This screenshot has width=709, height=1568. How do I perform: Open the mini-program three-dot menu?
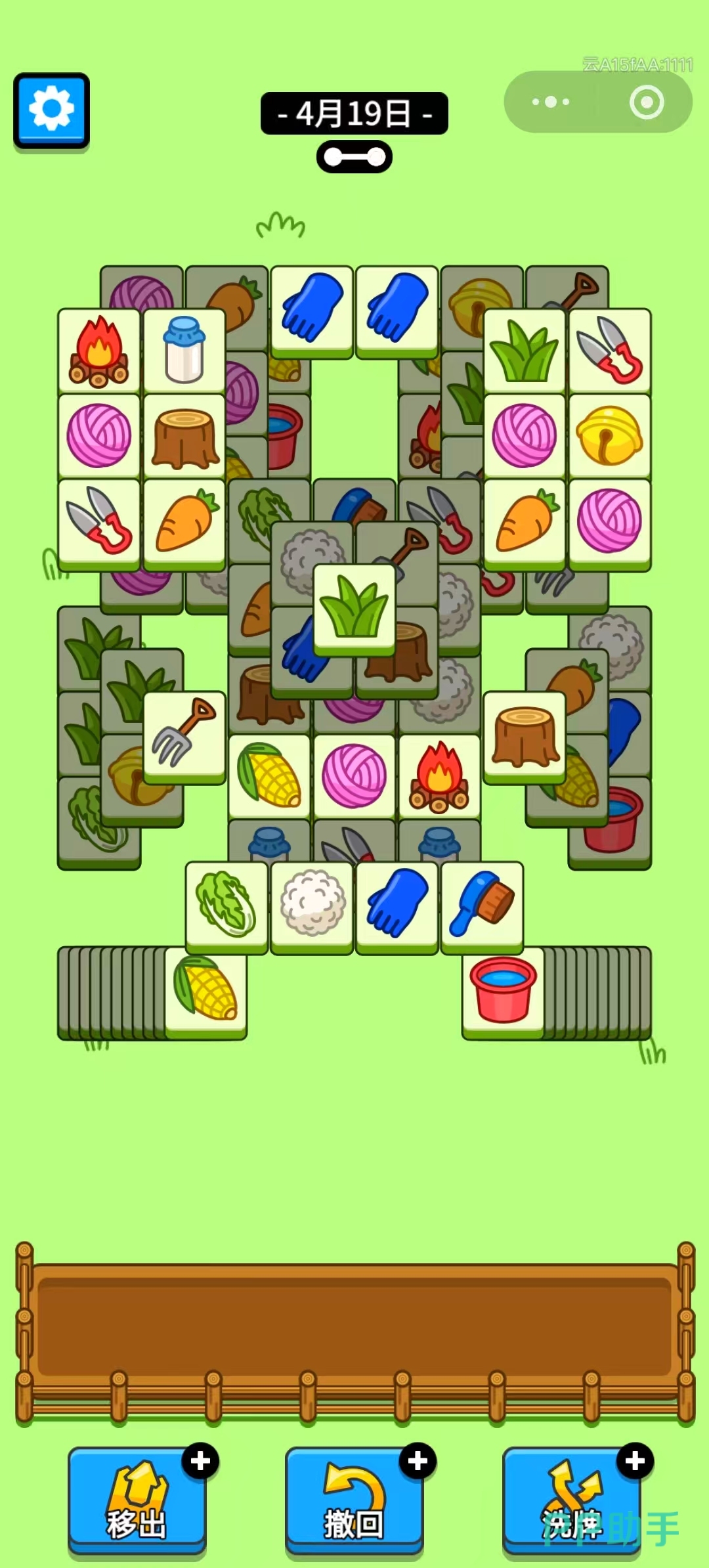551,102
